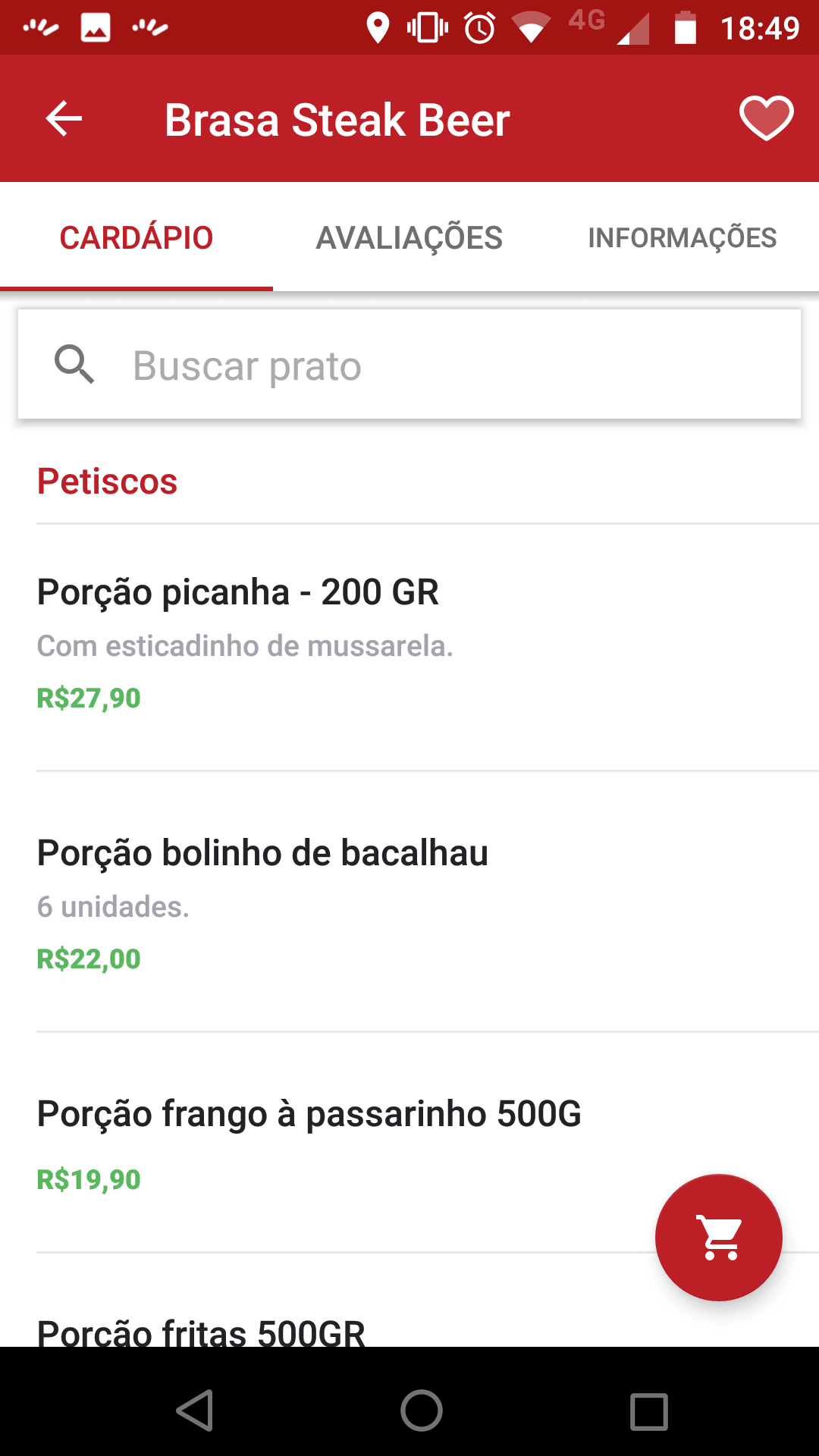
Task: Switch to the Avaliações tab
Action: [x=409, y=238]
